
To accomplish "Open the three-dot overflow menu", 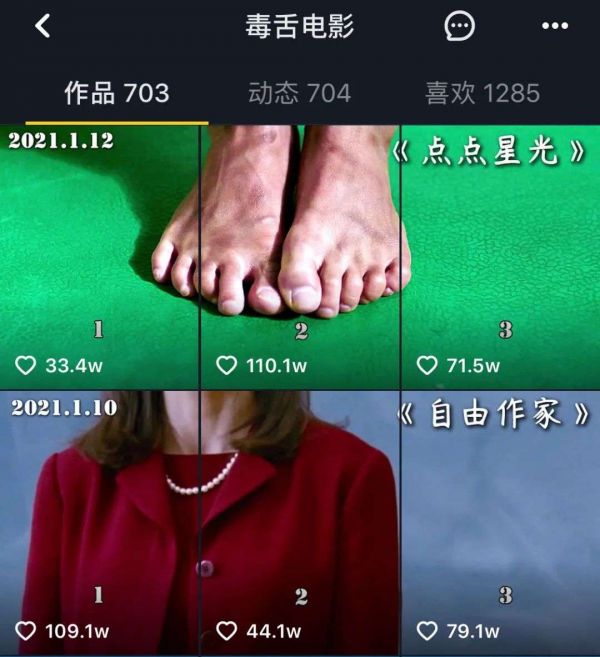I will click(554, 27).
